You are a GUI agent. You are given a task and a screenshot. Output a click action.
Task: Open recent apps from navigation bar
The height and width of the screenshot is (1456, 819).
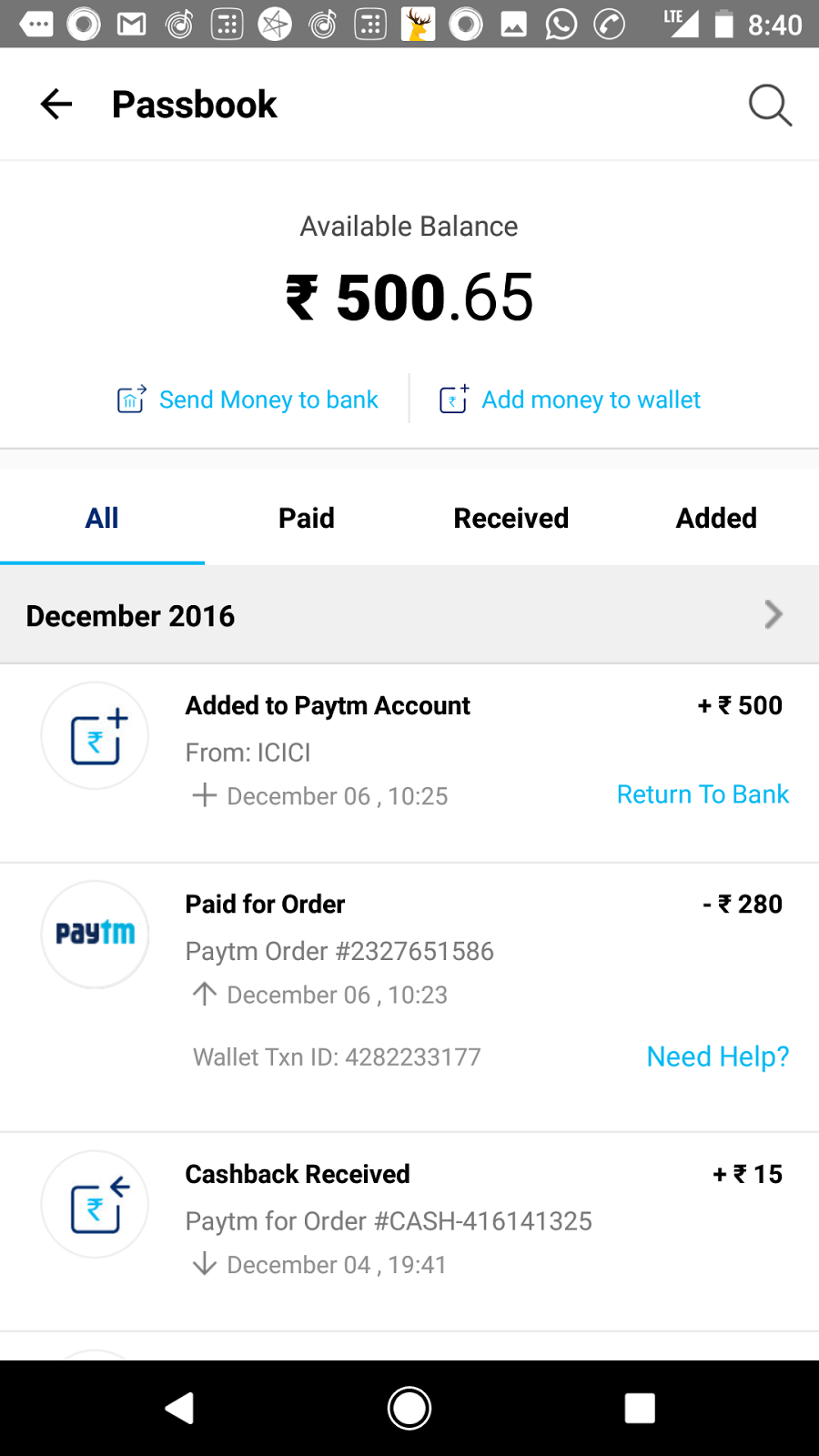(640, 1409)
